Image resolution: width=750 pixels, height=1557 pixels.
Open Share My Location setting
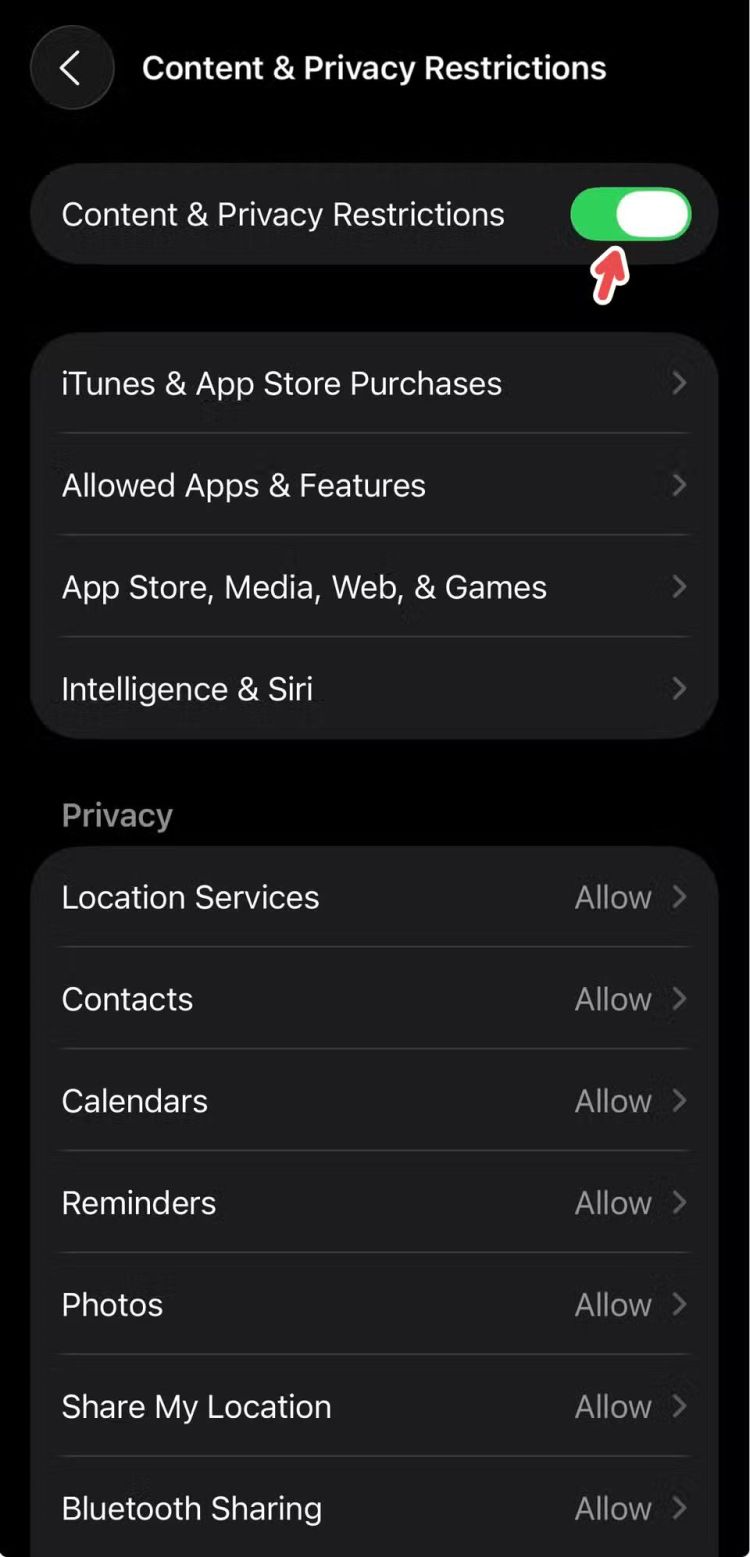tap(374, 1407)
